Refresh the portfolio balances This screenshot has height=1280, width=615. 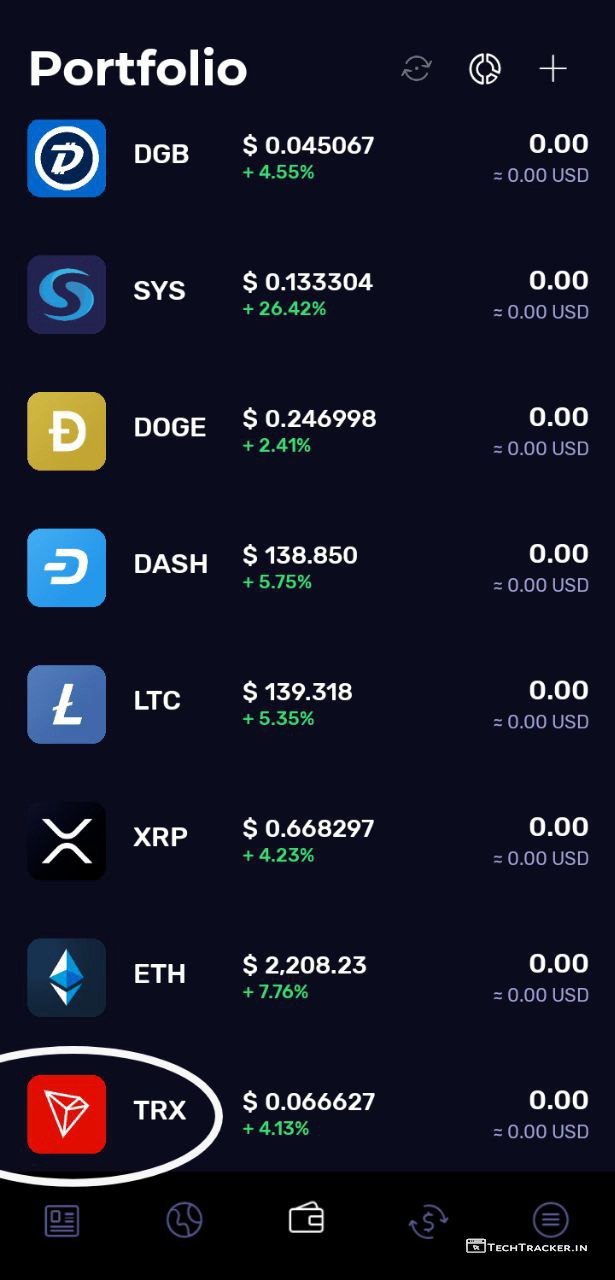tap(417, 69)
